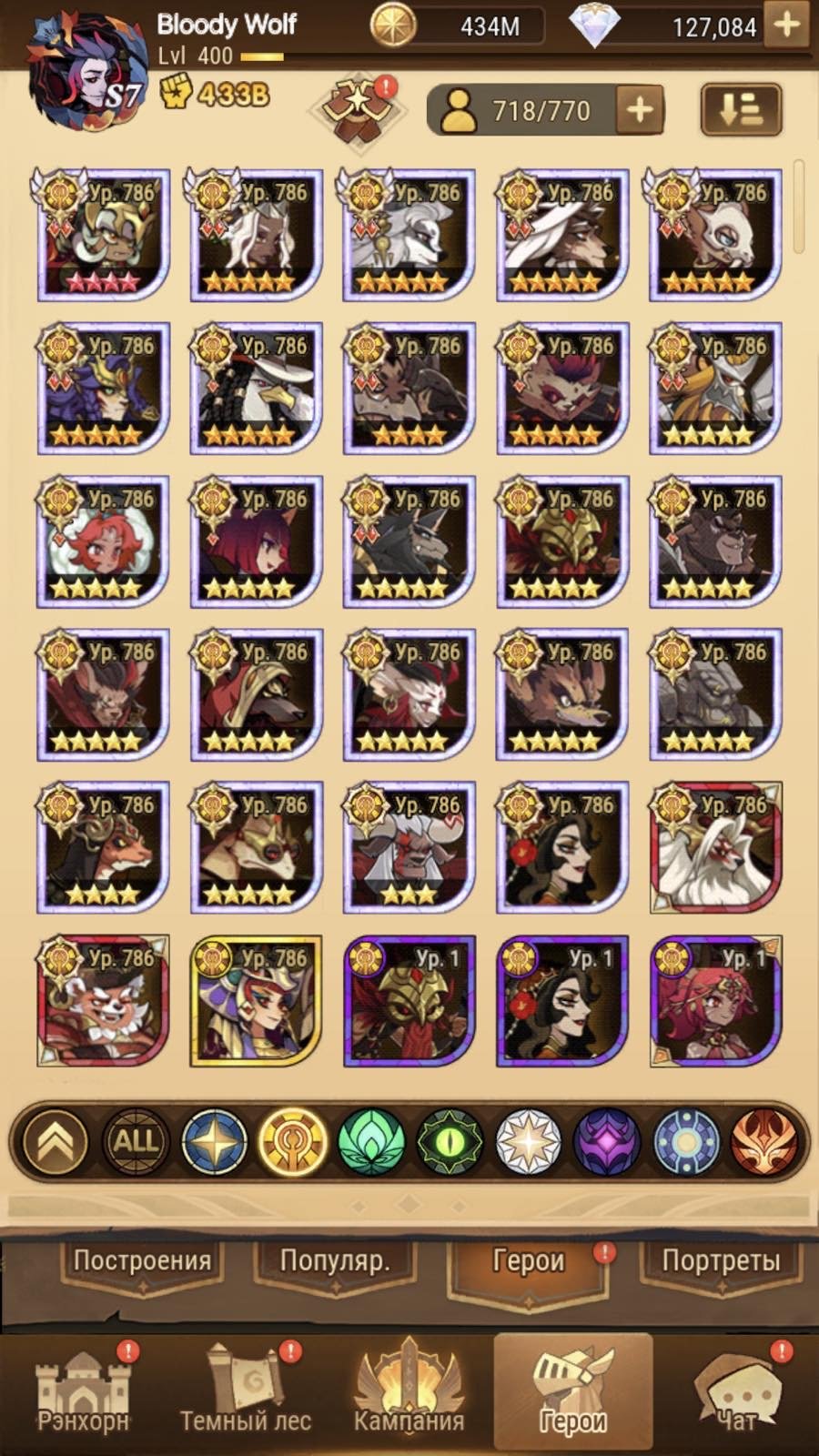This screenshot has width=819, height=1456.
Task: Switch to the Построения tab
Action: tap(142, 1261)
